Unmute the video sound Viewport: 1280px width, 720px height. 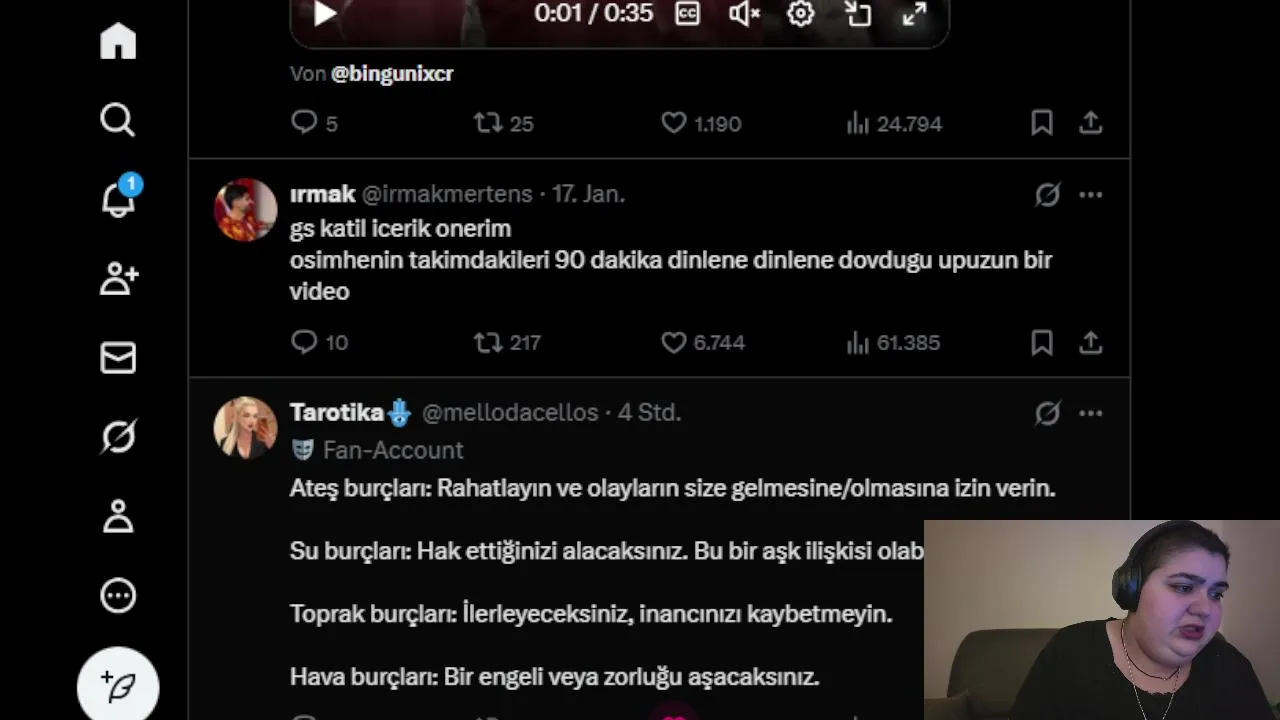tap(744, 14)
